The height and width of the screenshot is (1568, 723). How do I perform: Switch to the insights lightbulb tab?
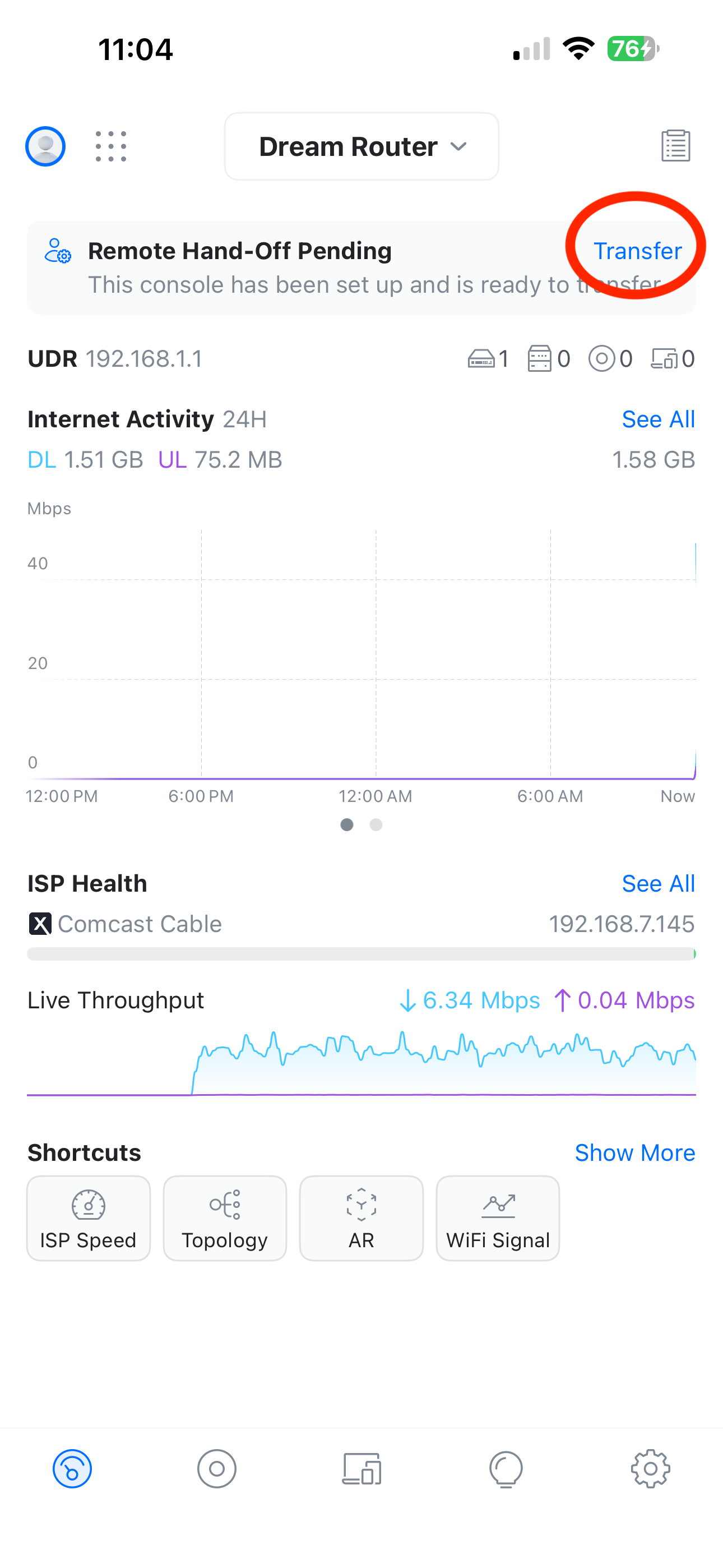(x=506, y=1469)
